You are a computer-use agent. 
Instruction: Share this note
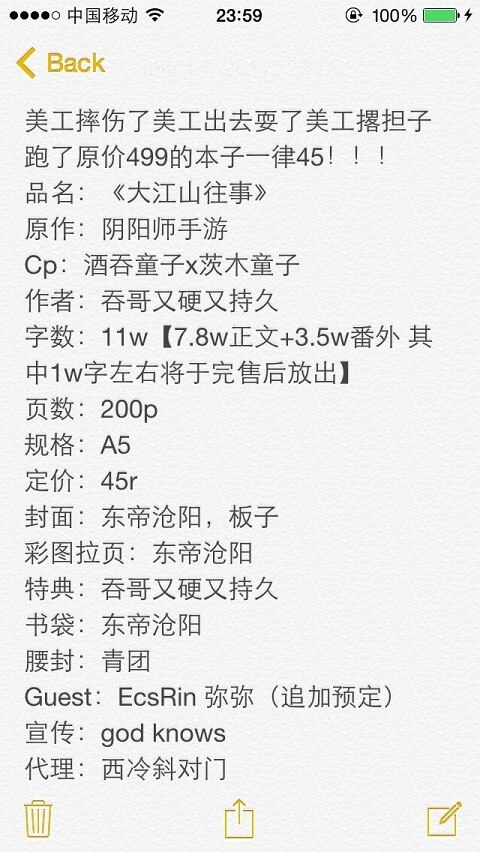(x=240, y=818)
